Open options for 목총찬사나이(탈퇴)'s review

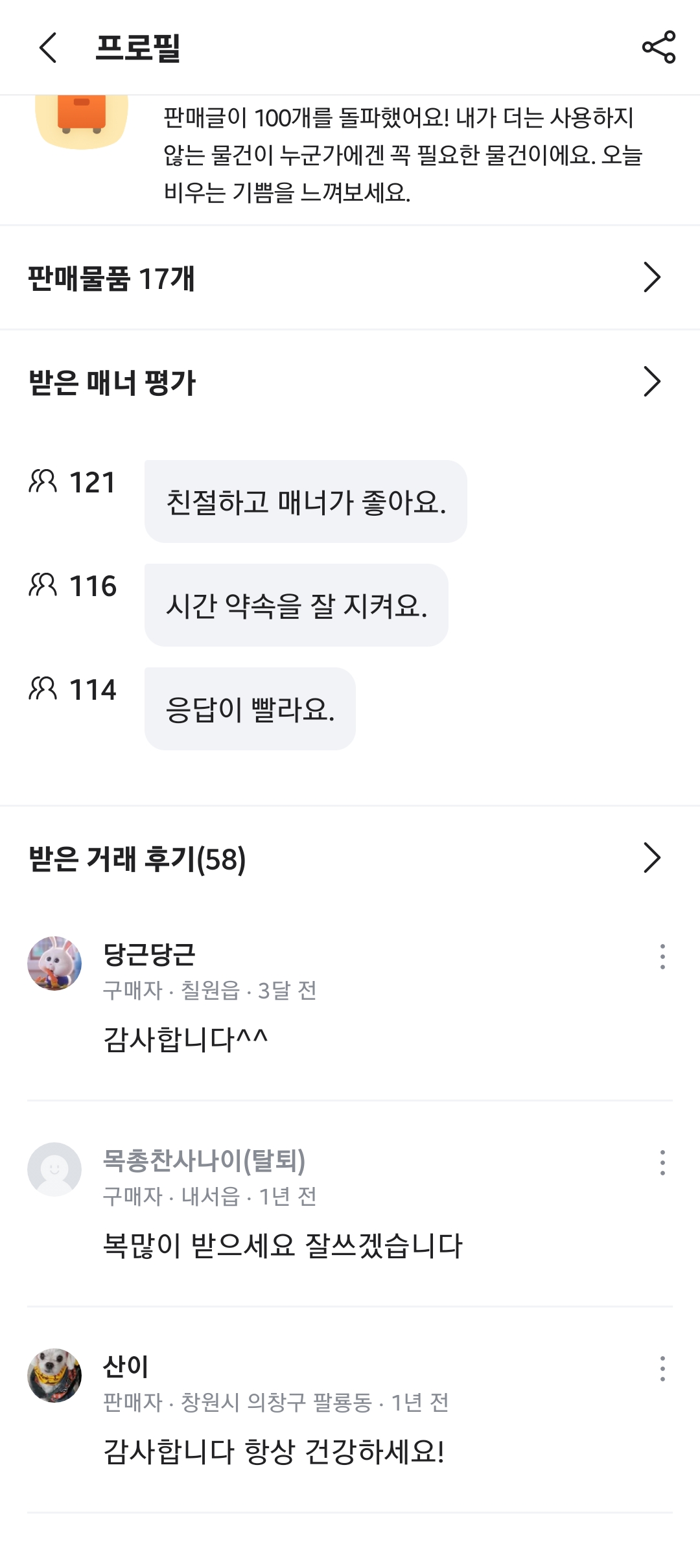[x=662, y=1162]
